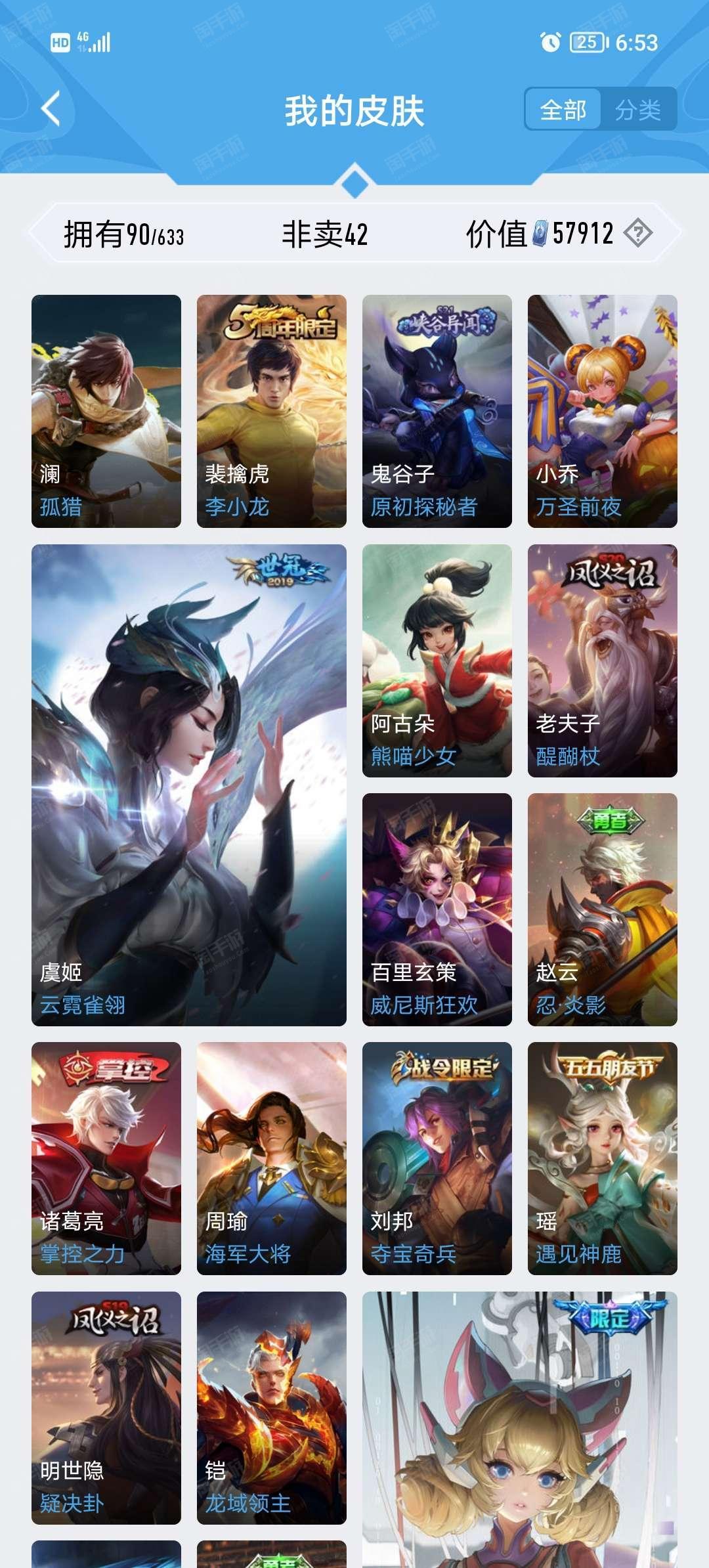Open 虞姬 云霓雀翎 large skin card
Viewport: 709px width, 1568px height.
189,785
